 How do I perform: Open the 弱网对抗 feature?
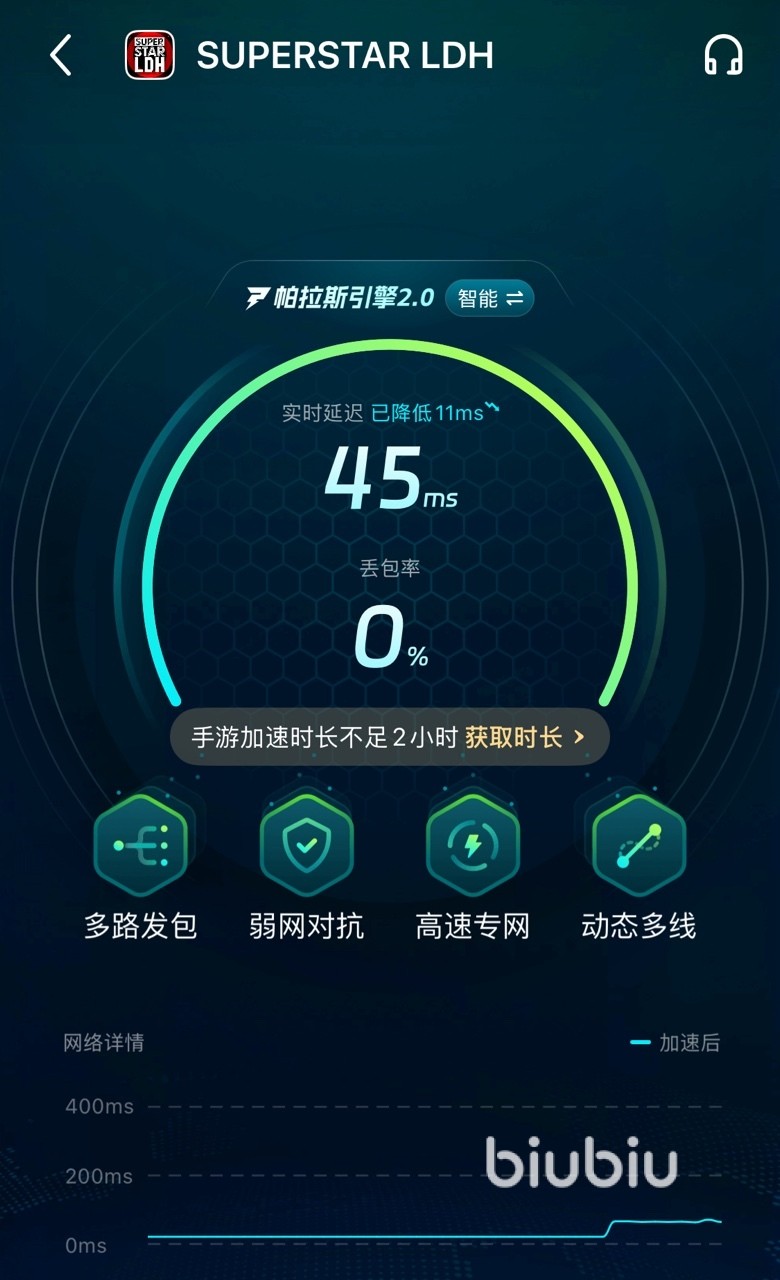306,846
